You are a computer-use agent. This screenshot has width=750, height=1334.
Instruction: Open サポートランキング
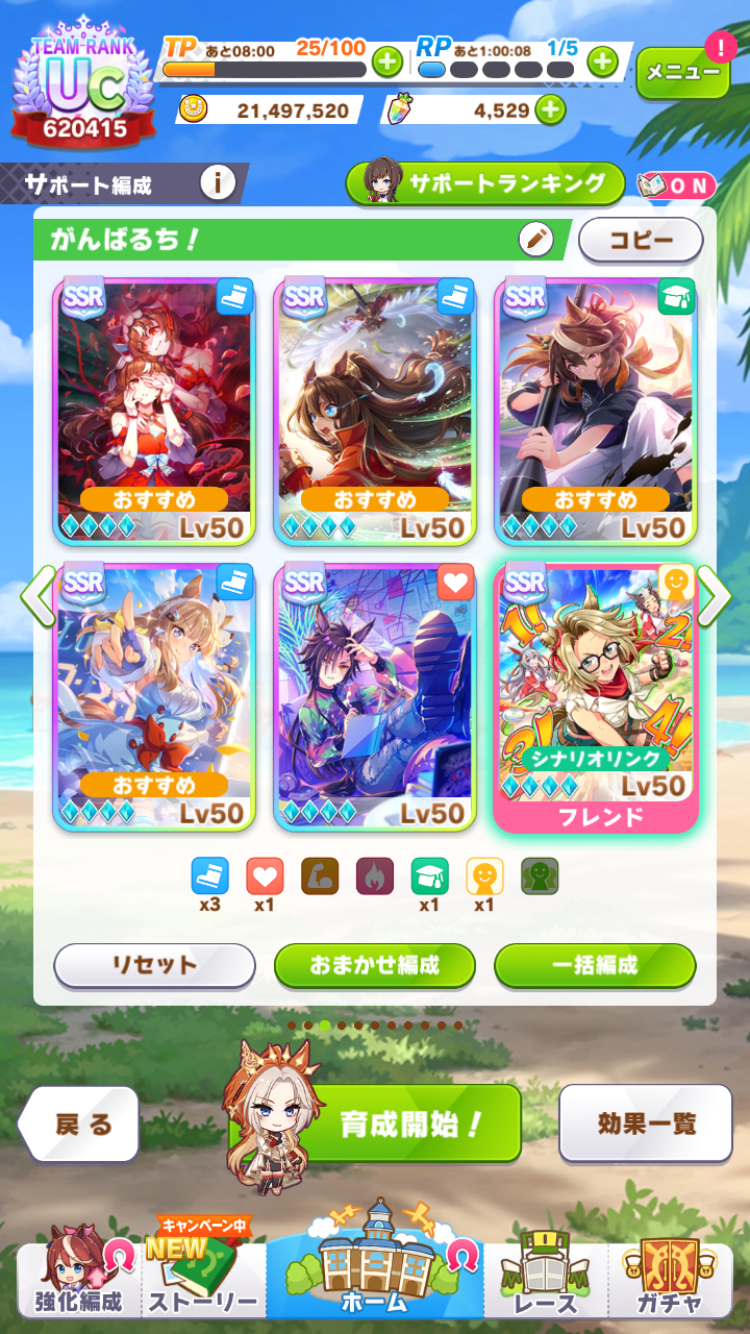tap(486, 183)
